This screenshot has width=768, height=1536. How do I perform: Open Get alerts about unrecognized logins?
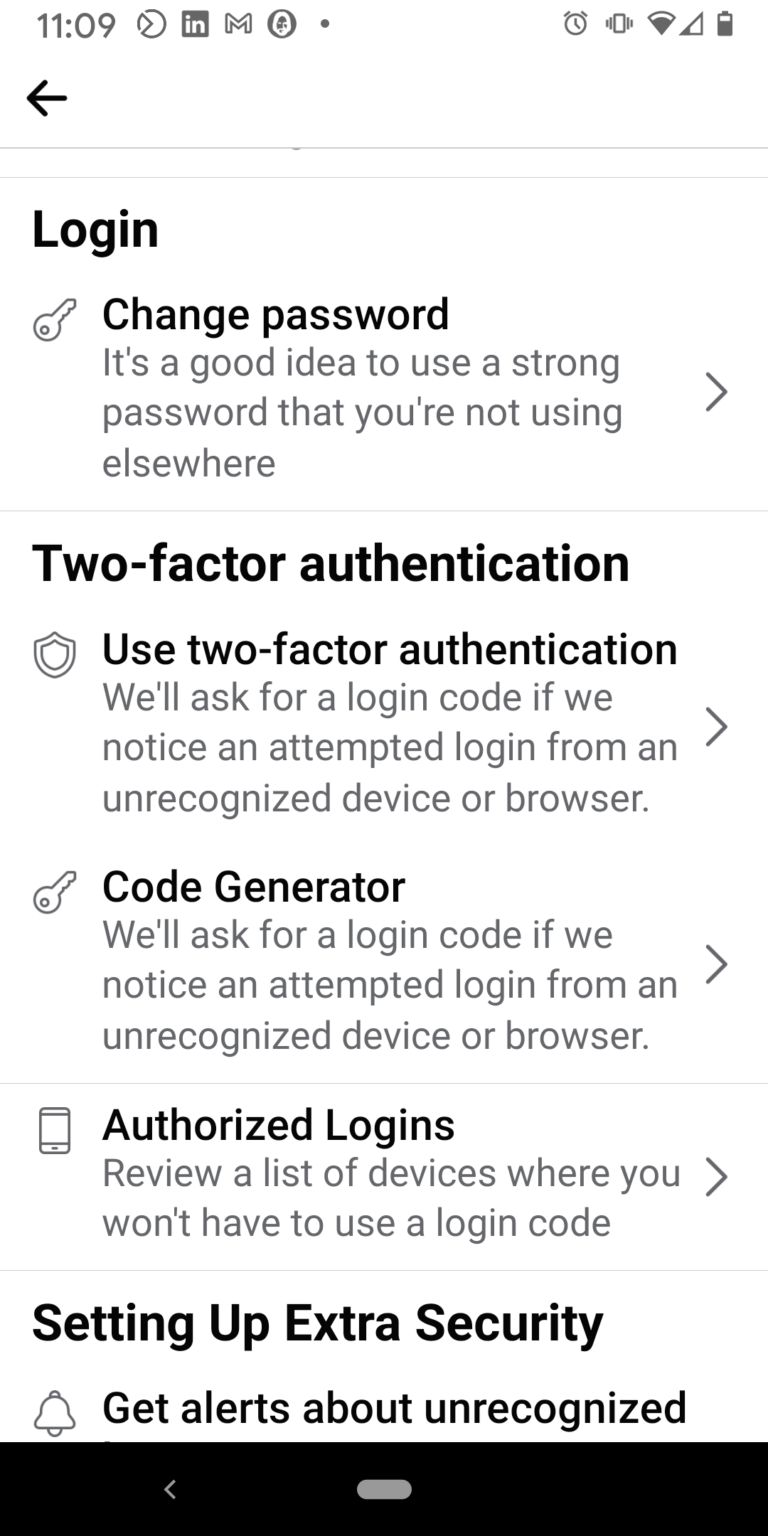tap(384, 1410)
